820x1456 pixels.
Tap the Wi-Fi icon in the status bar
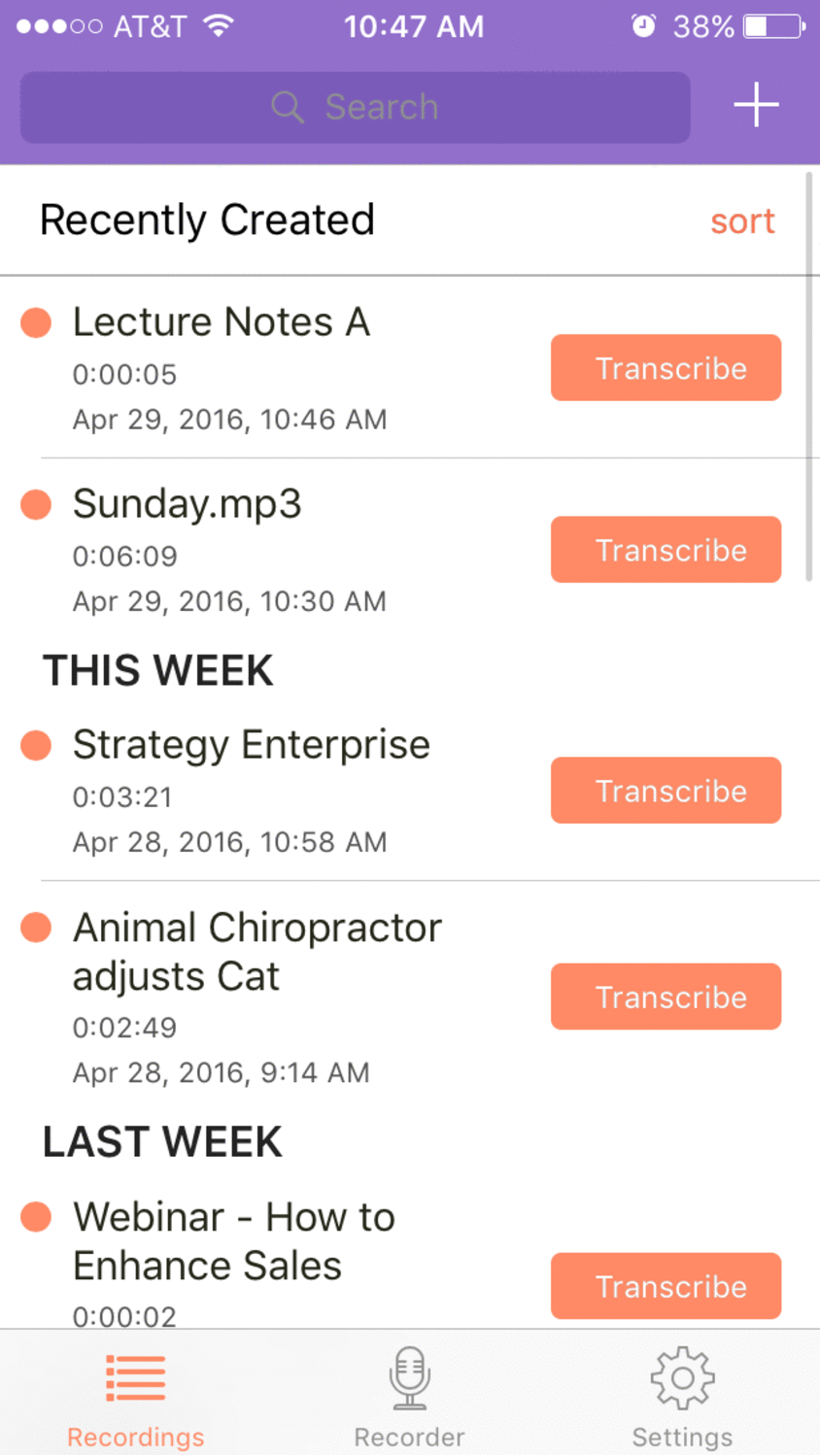pyautogui.click(x=220, y=25)
